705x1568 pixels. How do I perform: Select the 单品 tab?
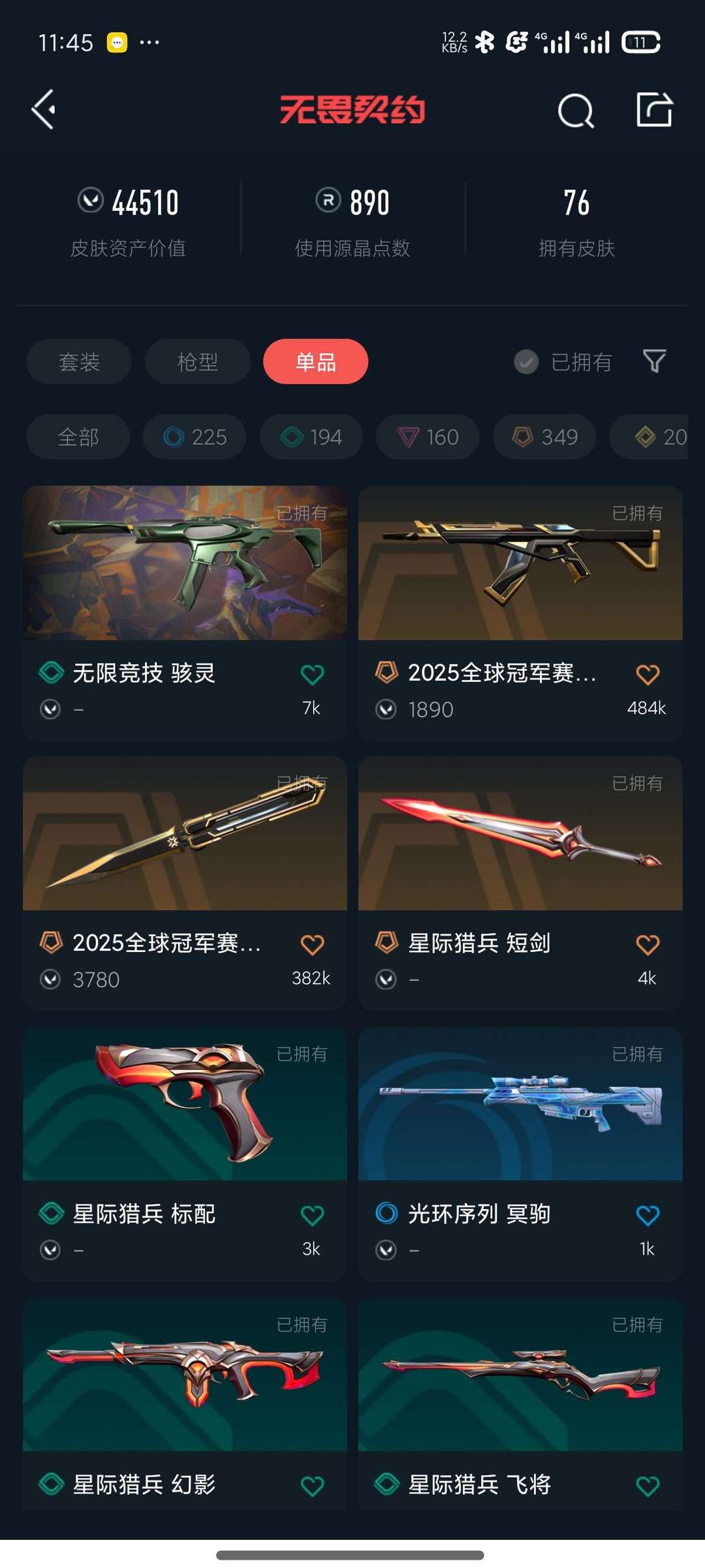click(x=316, y=361)
